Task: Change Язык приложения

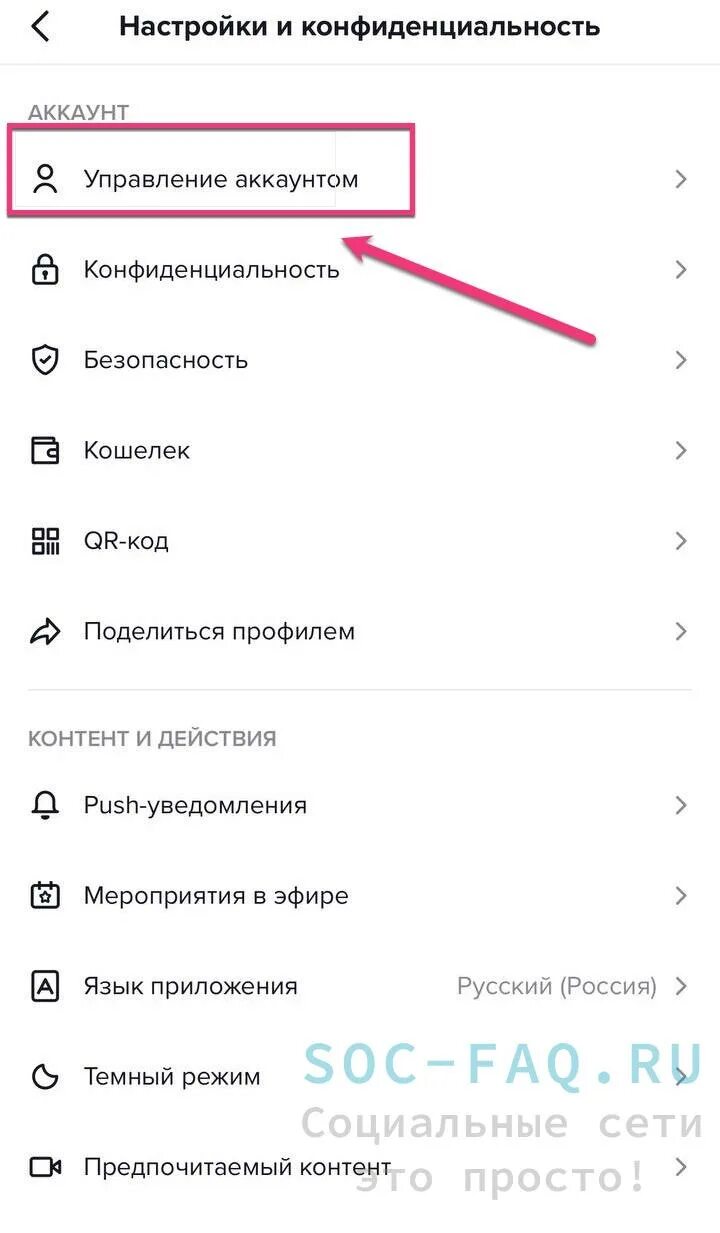Action: pyautogui.click(x=360, y=986)
